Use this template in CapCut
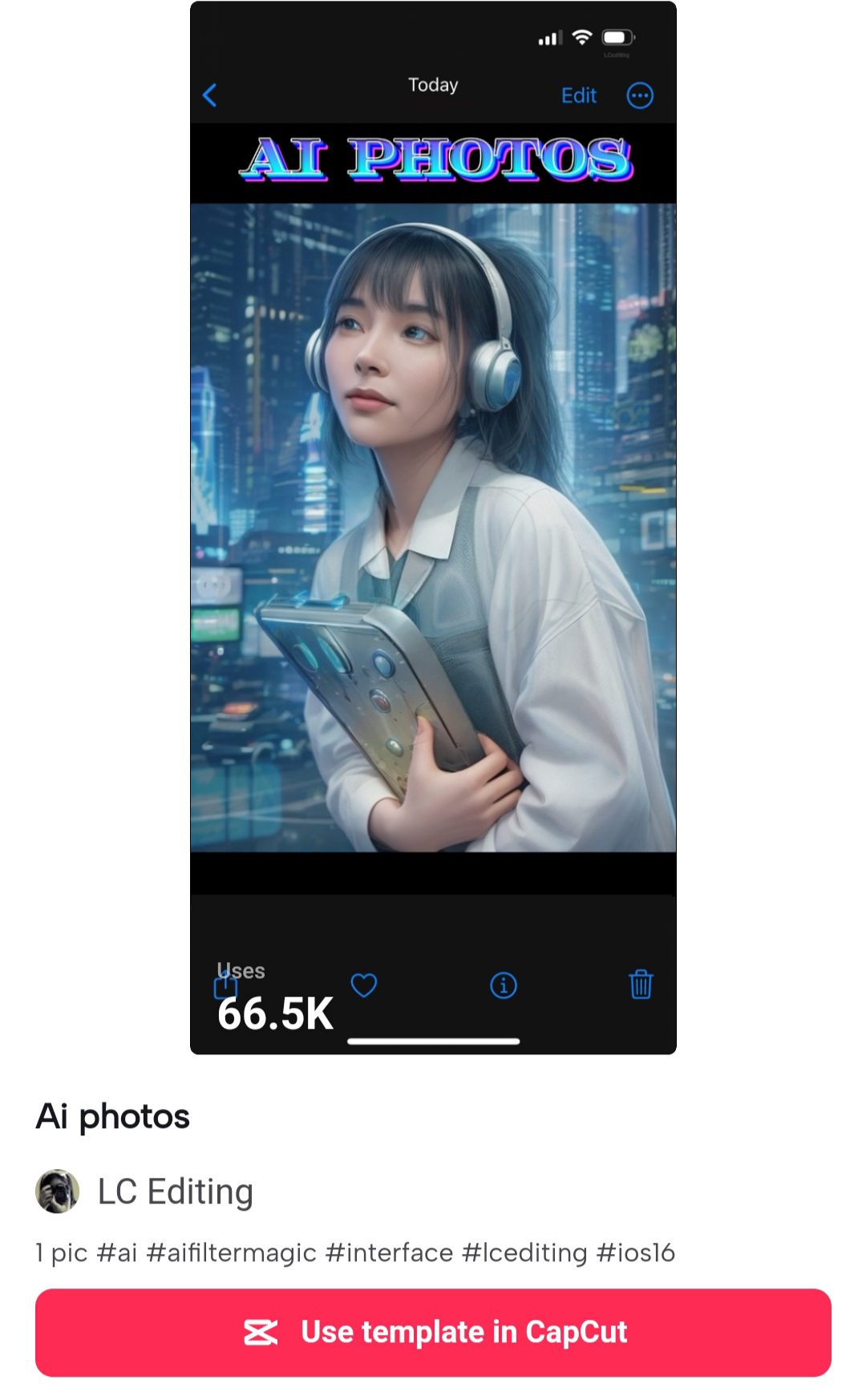Viewport: 866px width, 1400px height. pyautogui.click(x=433, y=1333)
